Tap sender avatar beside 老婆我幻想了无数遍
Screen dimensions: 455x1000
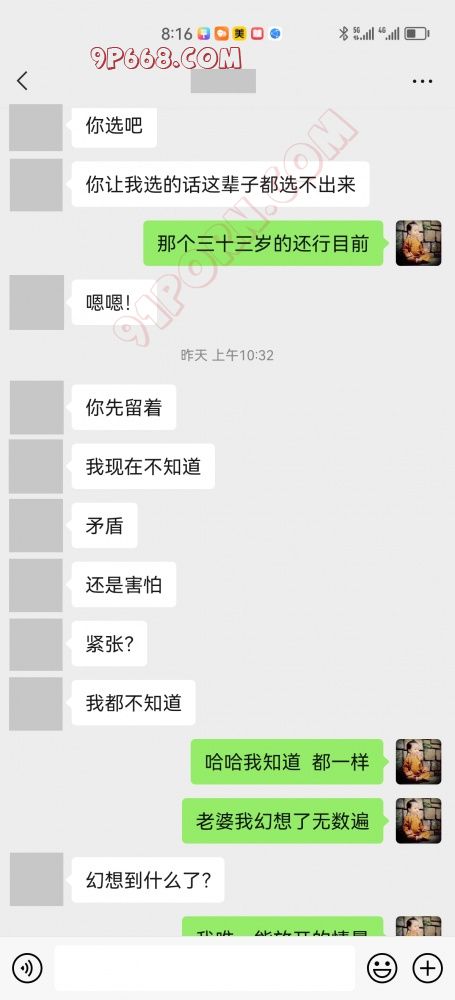tap(419, 821)
